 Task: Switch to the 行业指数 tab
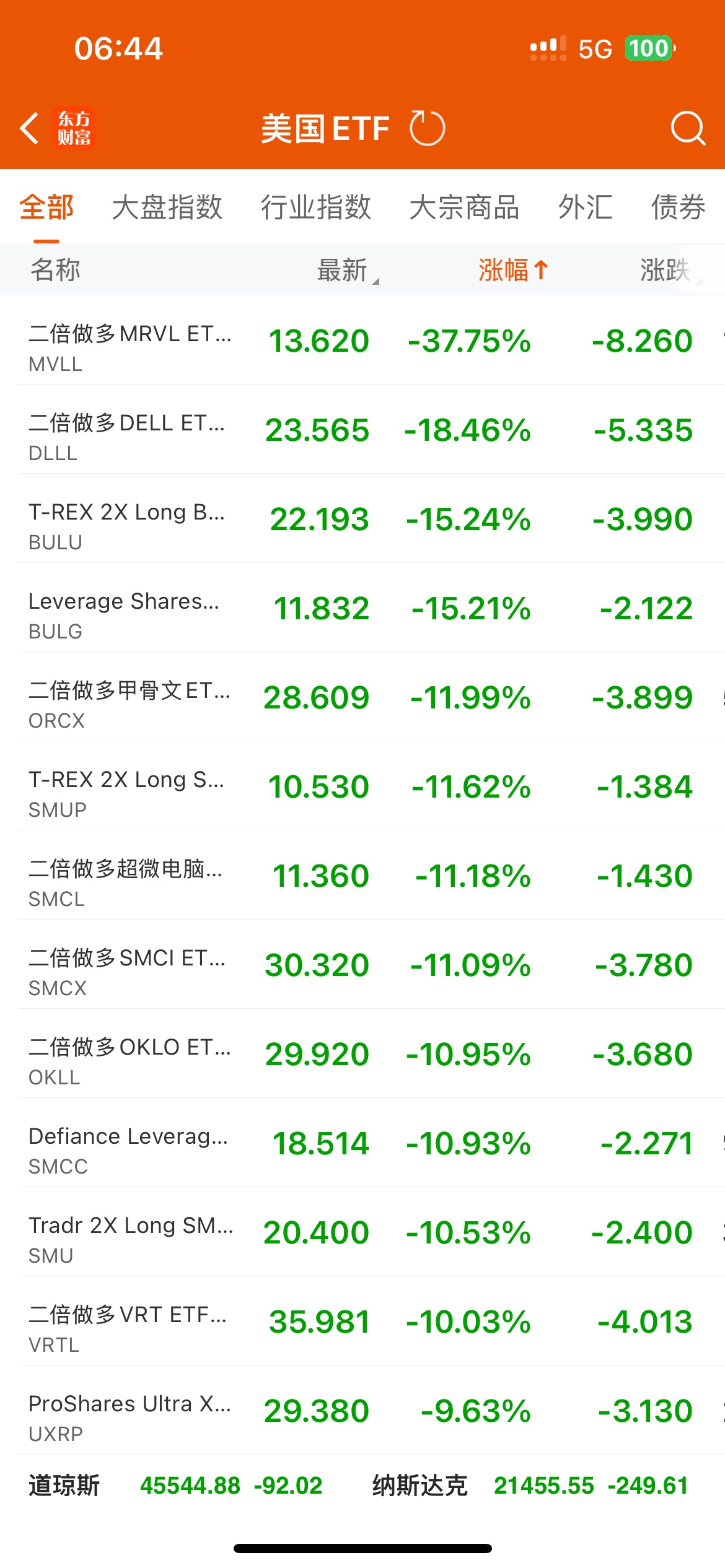[315, 207]
